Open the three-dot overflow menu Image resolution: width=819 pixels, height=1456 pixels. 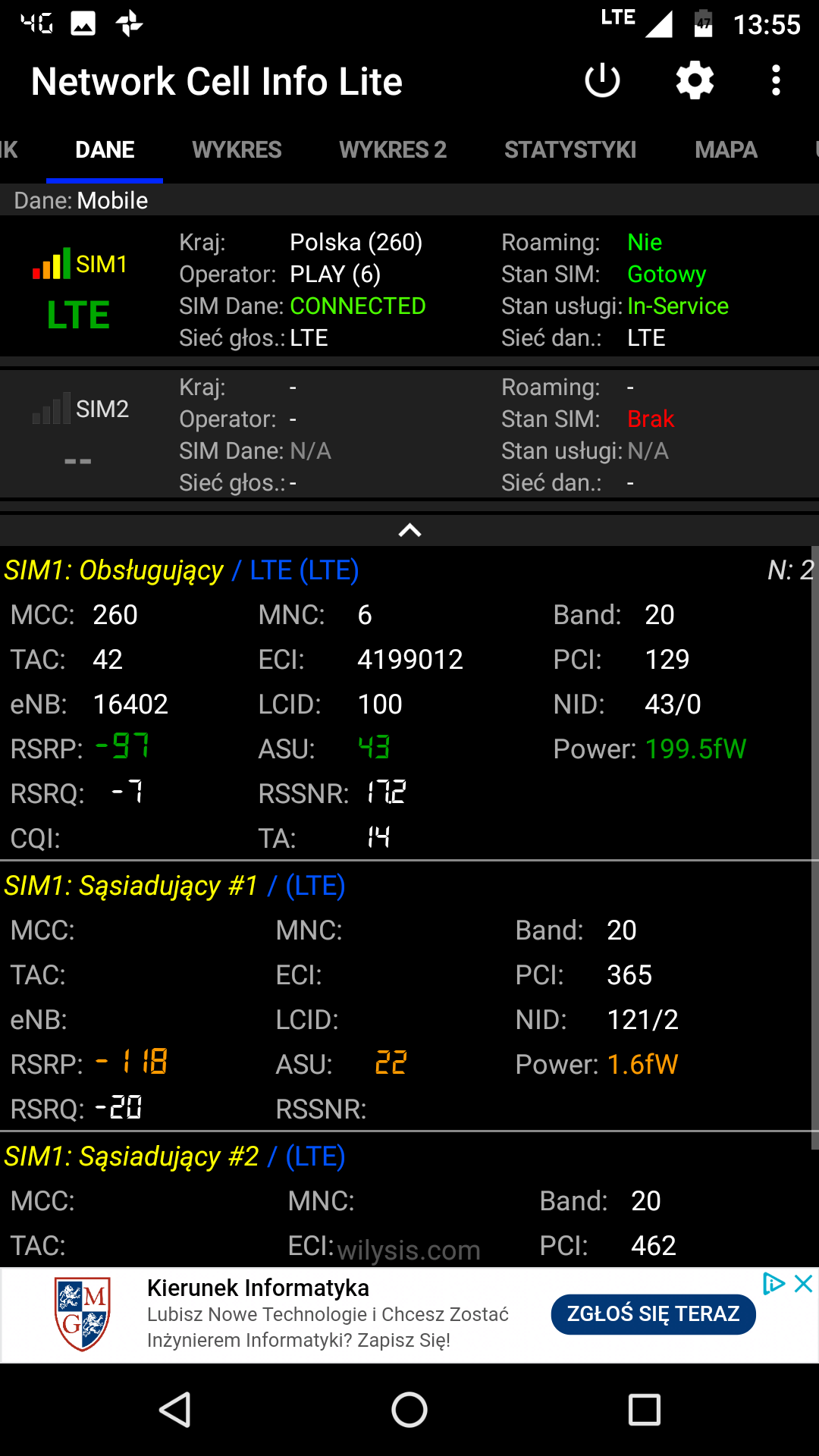pos(775,80)
